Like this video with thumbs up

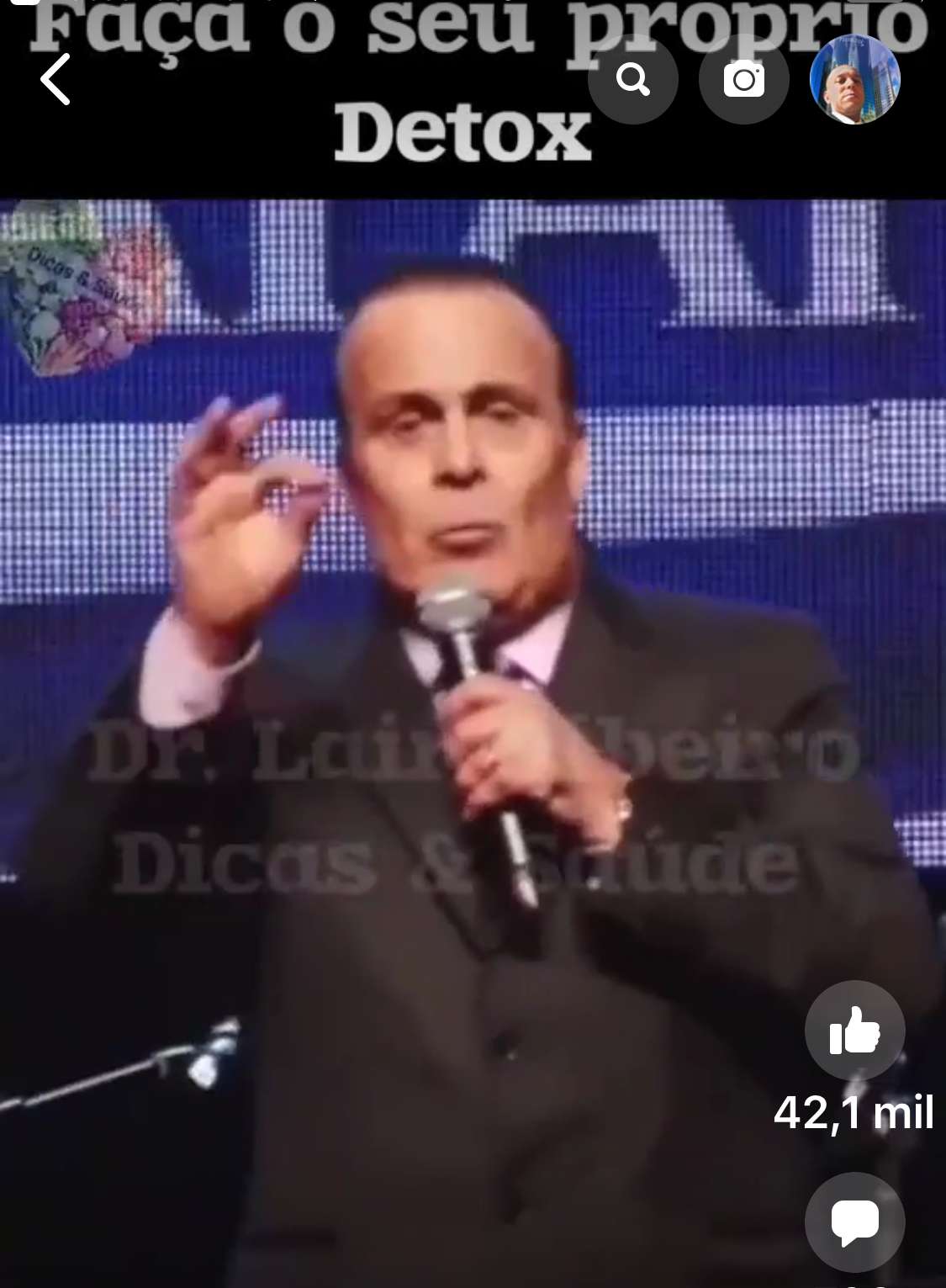(x=854, y=1031)
